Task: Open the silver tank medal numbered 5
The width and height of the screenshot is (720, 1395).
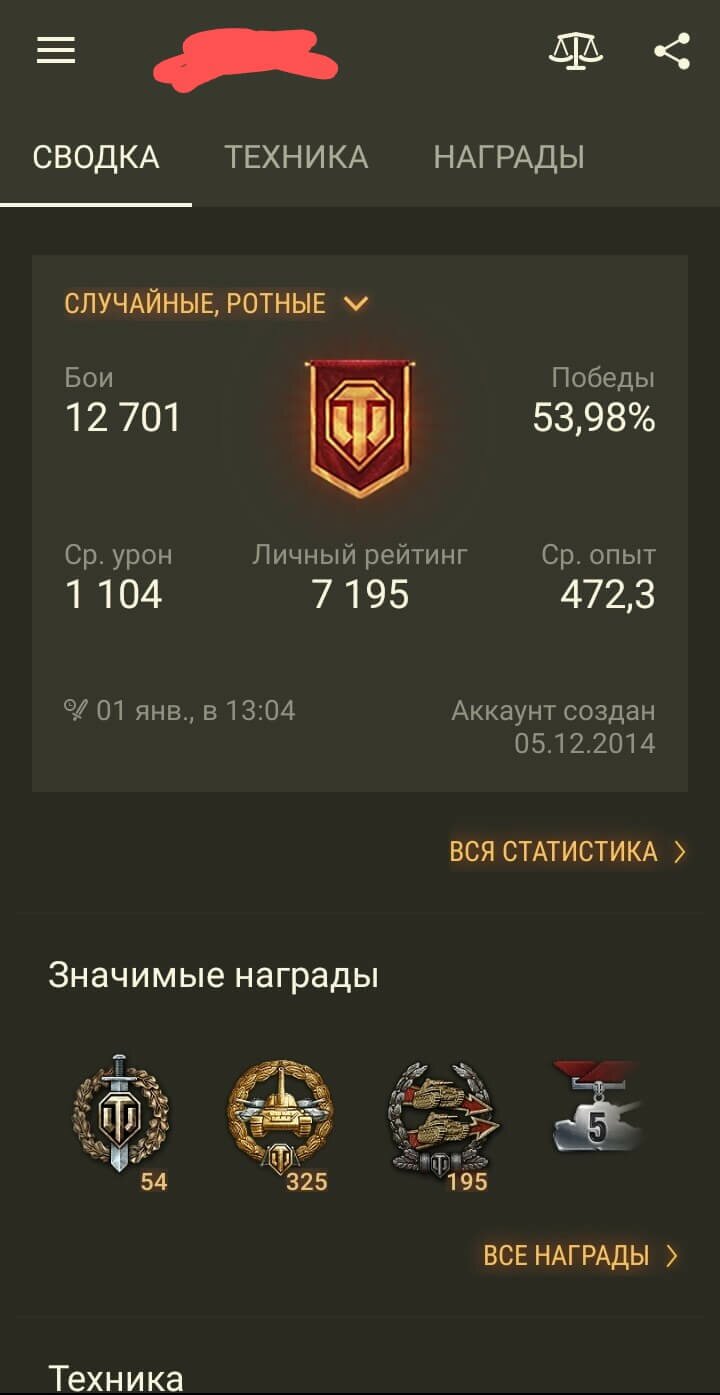Action: pos(597,1106)
